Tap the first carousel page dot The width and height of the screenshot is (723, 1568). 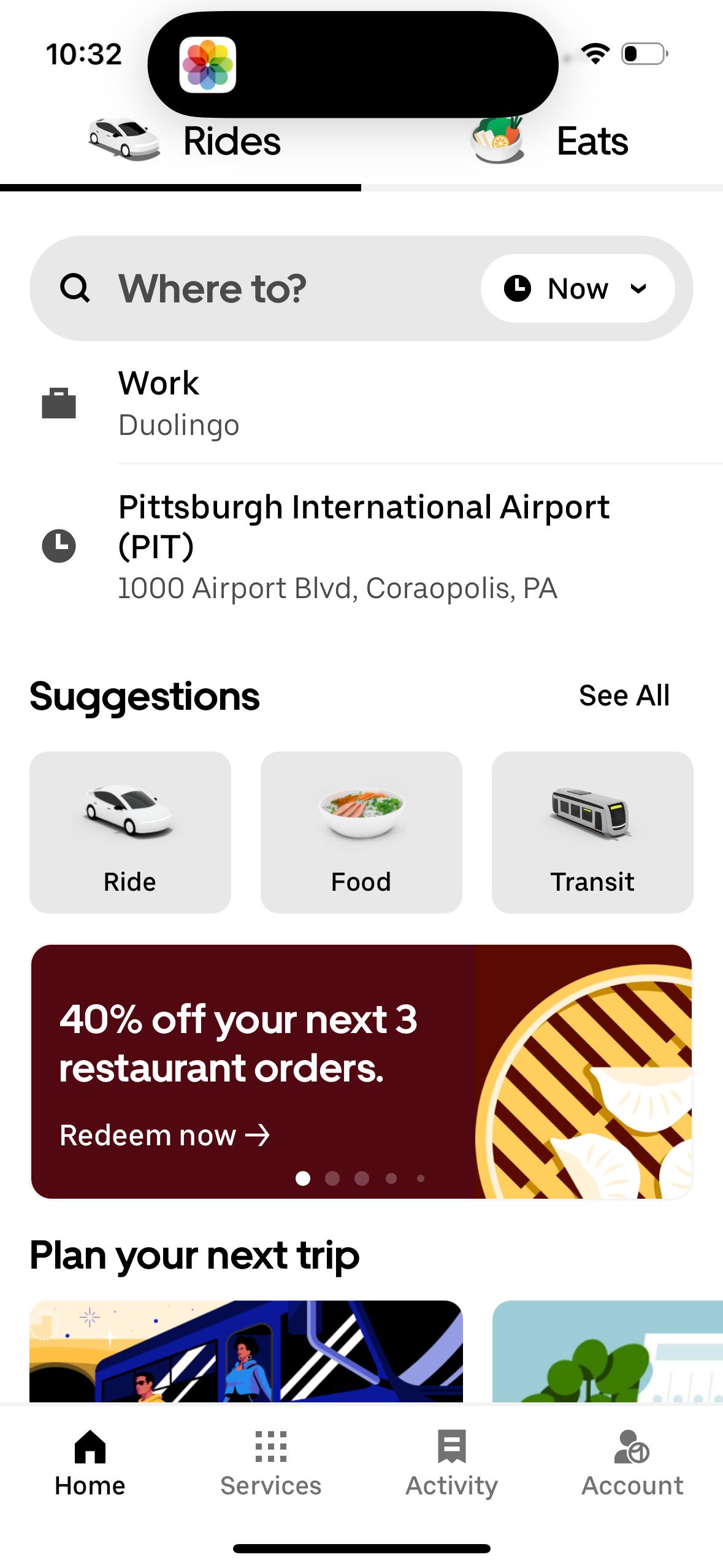pyautogui.click(x=302, y=1178)
